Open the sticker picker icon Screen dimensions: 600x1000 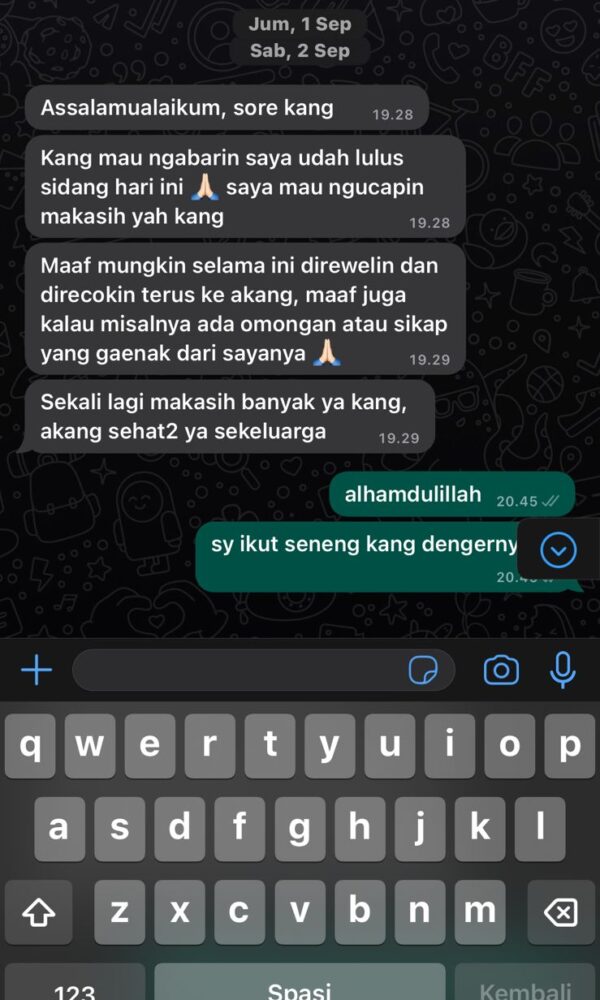coord(424,670)
